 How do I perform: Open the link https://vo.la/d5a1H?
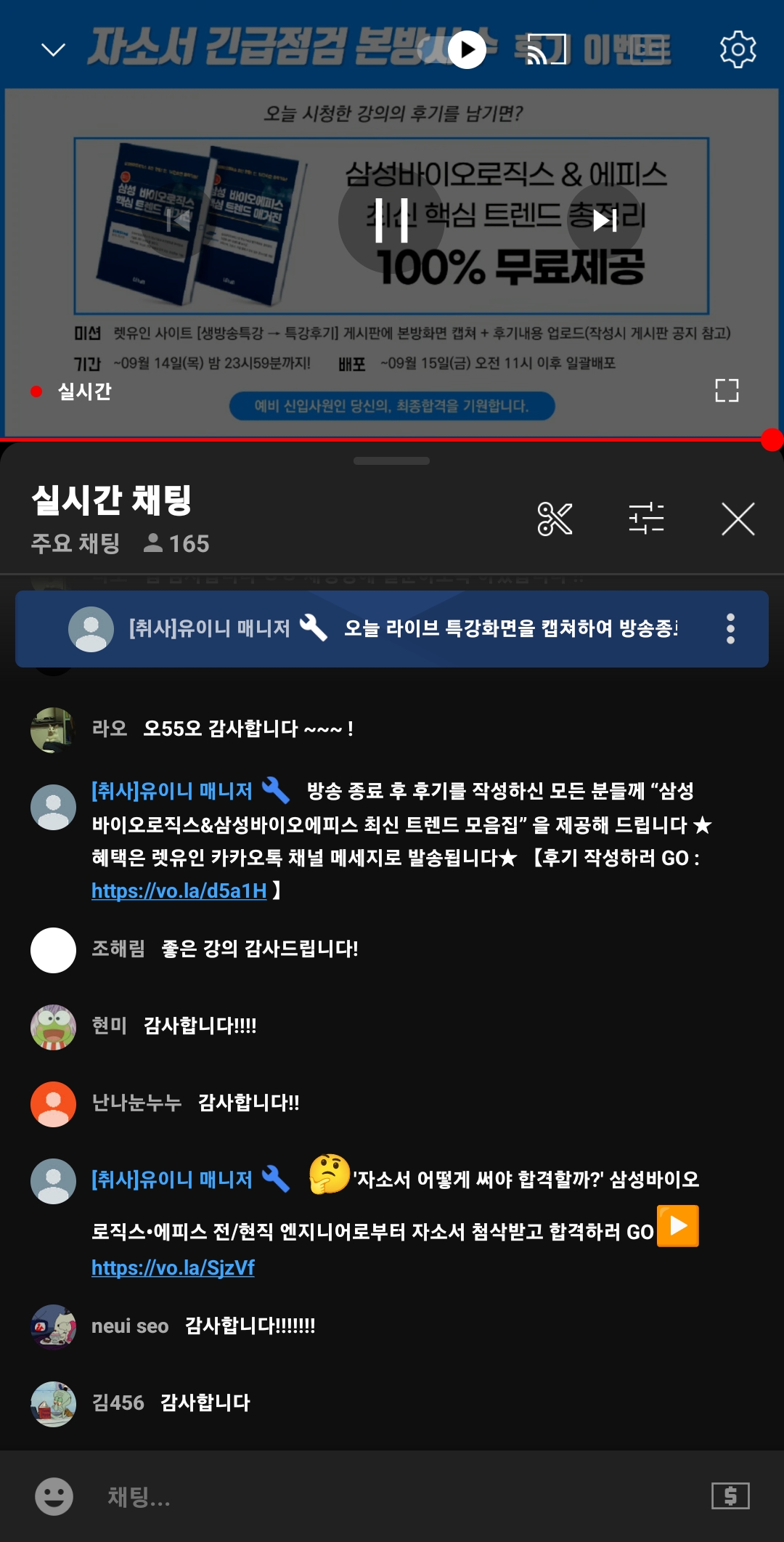tap(179, 890)
